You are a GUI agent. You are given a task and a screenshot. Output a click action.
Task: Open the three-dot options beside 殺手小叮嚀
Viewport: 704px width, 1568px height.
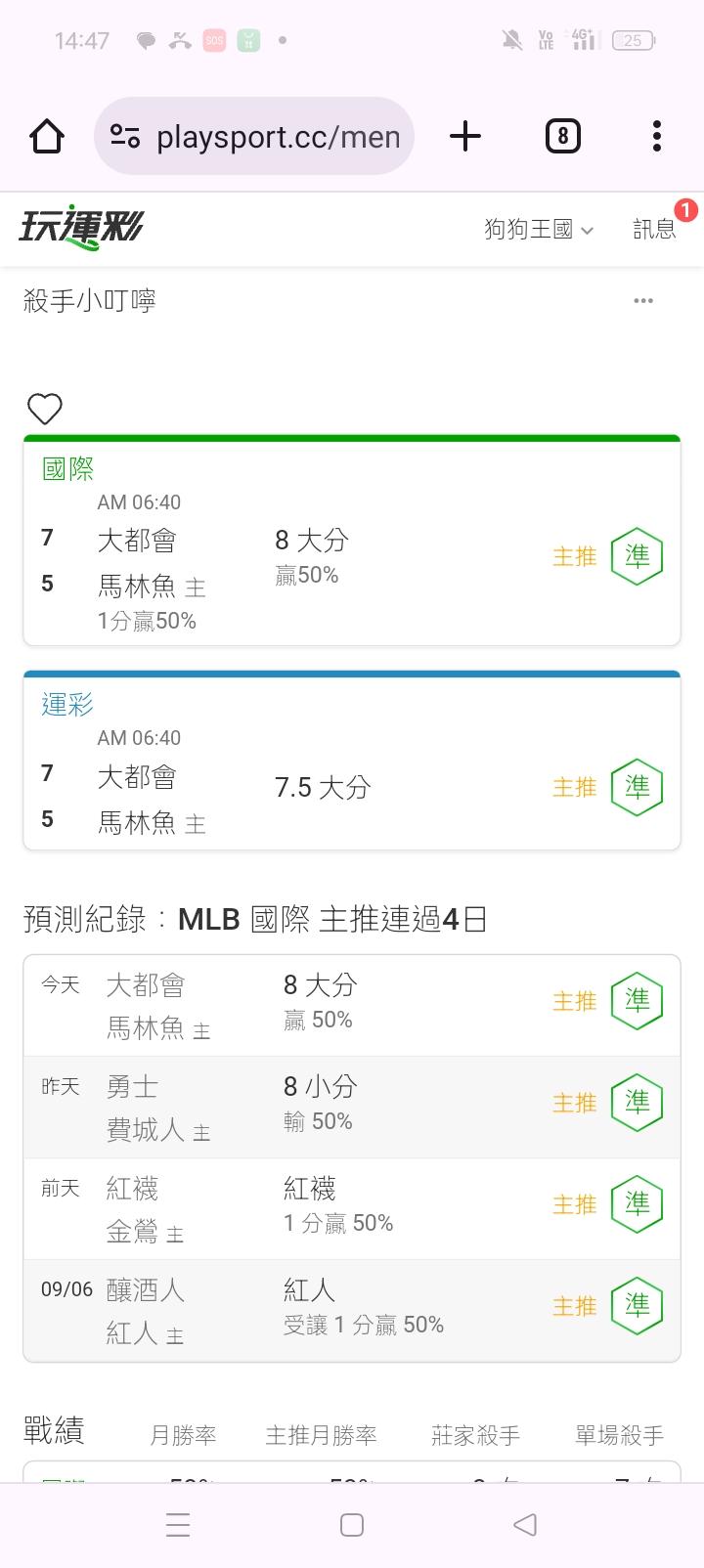click(643, 300)
